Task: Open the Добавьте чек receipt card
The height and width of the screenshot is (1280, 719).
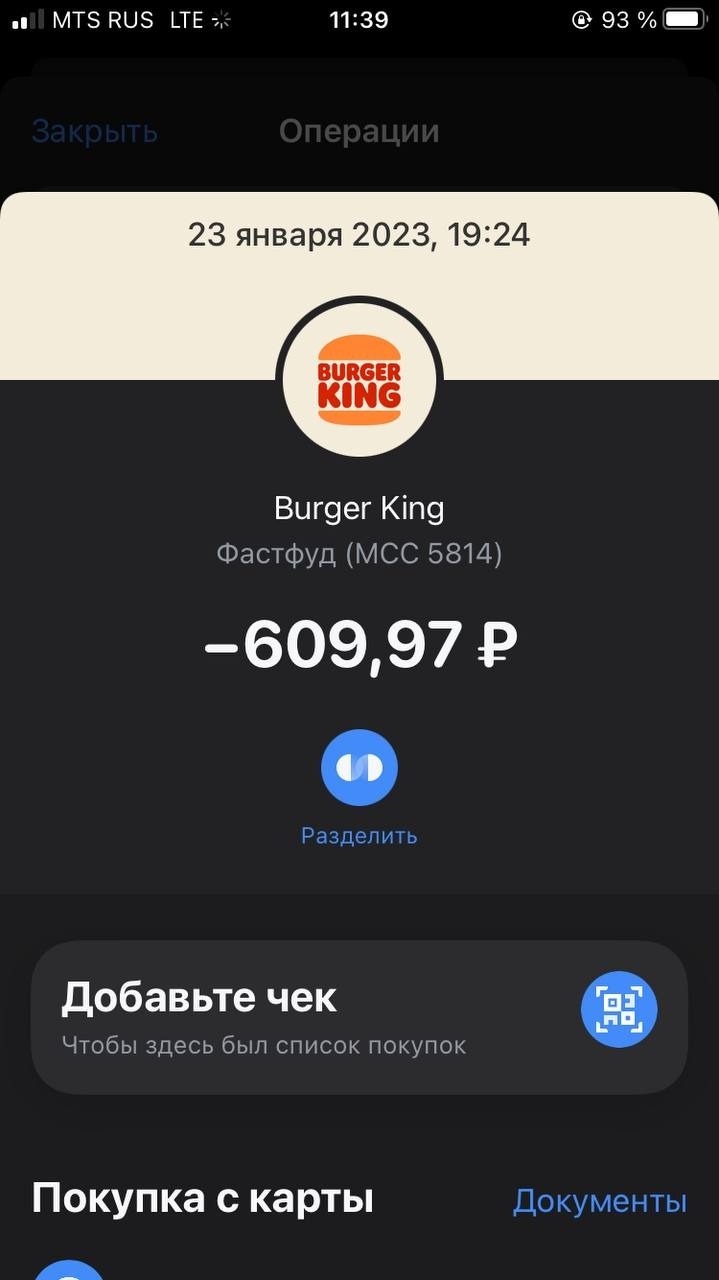Action: coord(300,1016)
